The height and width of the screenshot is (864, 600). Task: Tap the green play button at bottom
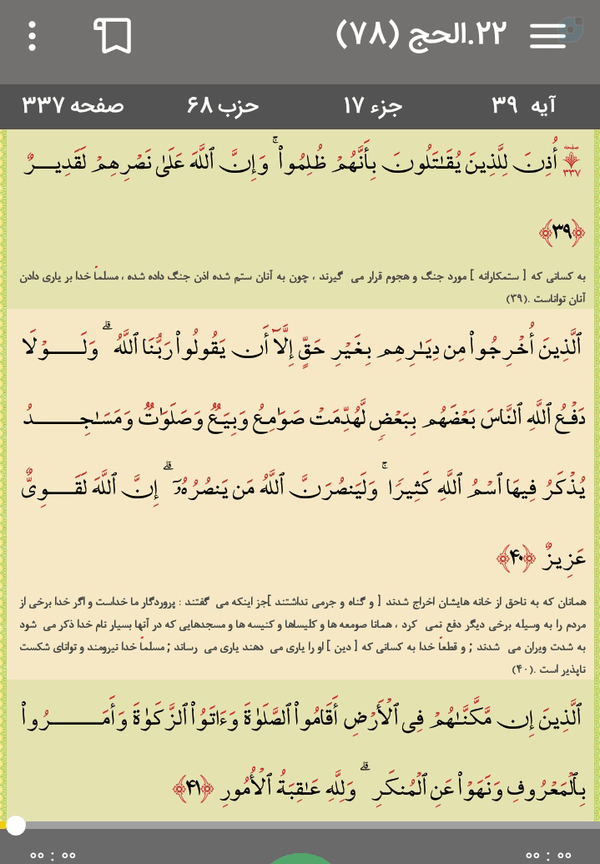pyautogui.click(x=301, y=858)
